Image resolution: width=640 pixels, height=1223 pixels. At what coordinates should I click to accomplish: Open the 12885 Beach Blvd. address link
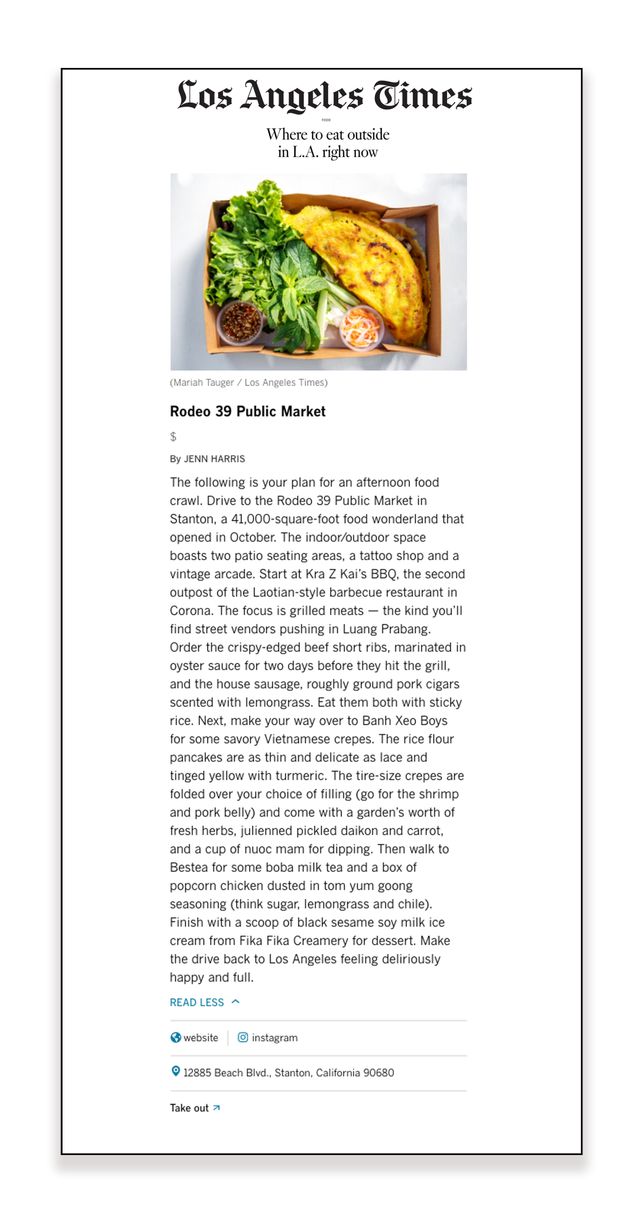point(282,1073)
